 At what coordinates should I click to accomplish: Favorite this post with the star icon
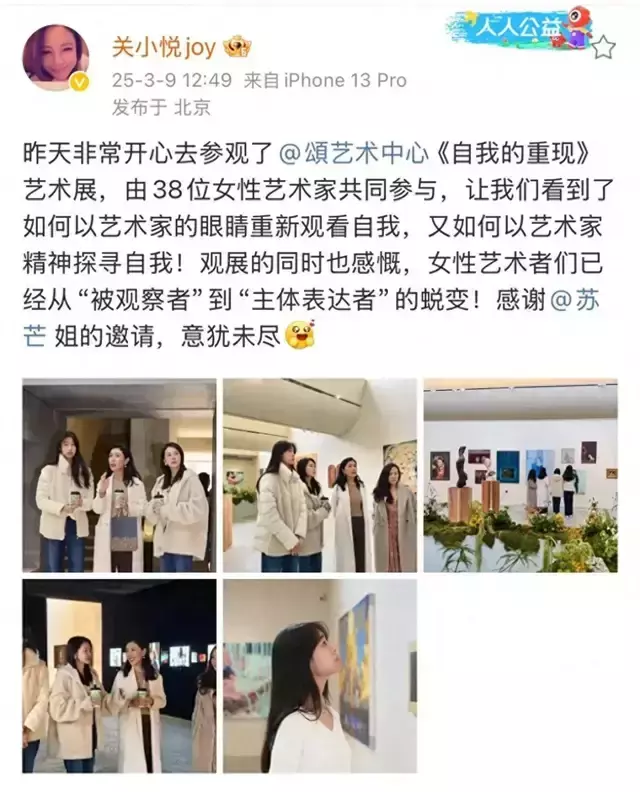pyautogui.click(x=603, y=47)
